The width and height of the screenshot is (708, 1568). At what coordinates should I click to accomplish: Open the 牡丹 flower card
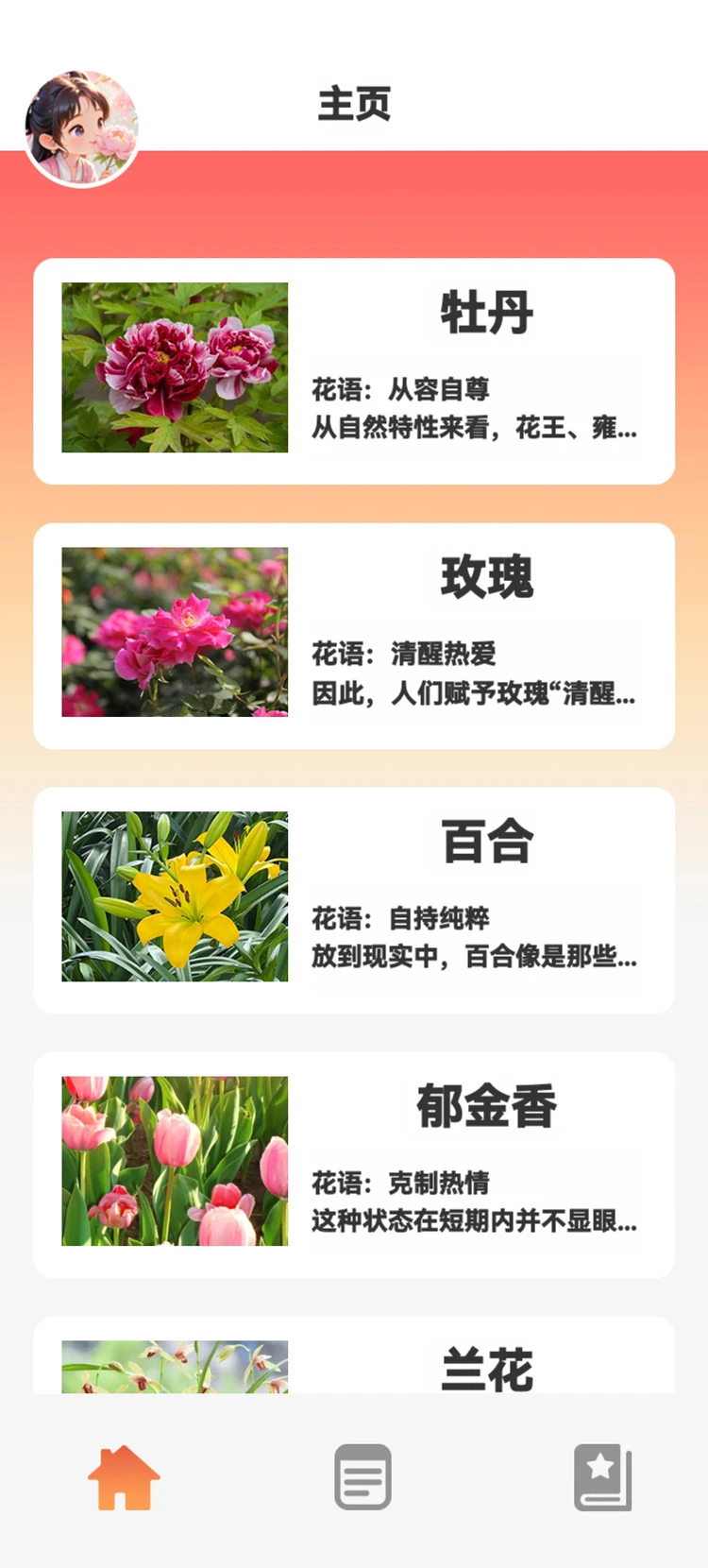pos(354,371)
